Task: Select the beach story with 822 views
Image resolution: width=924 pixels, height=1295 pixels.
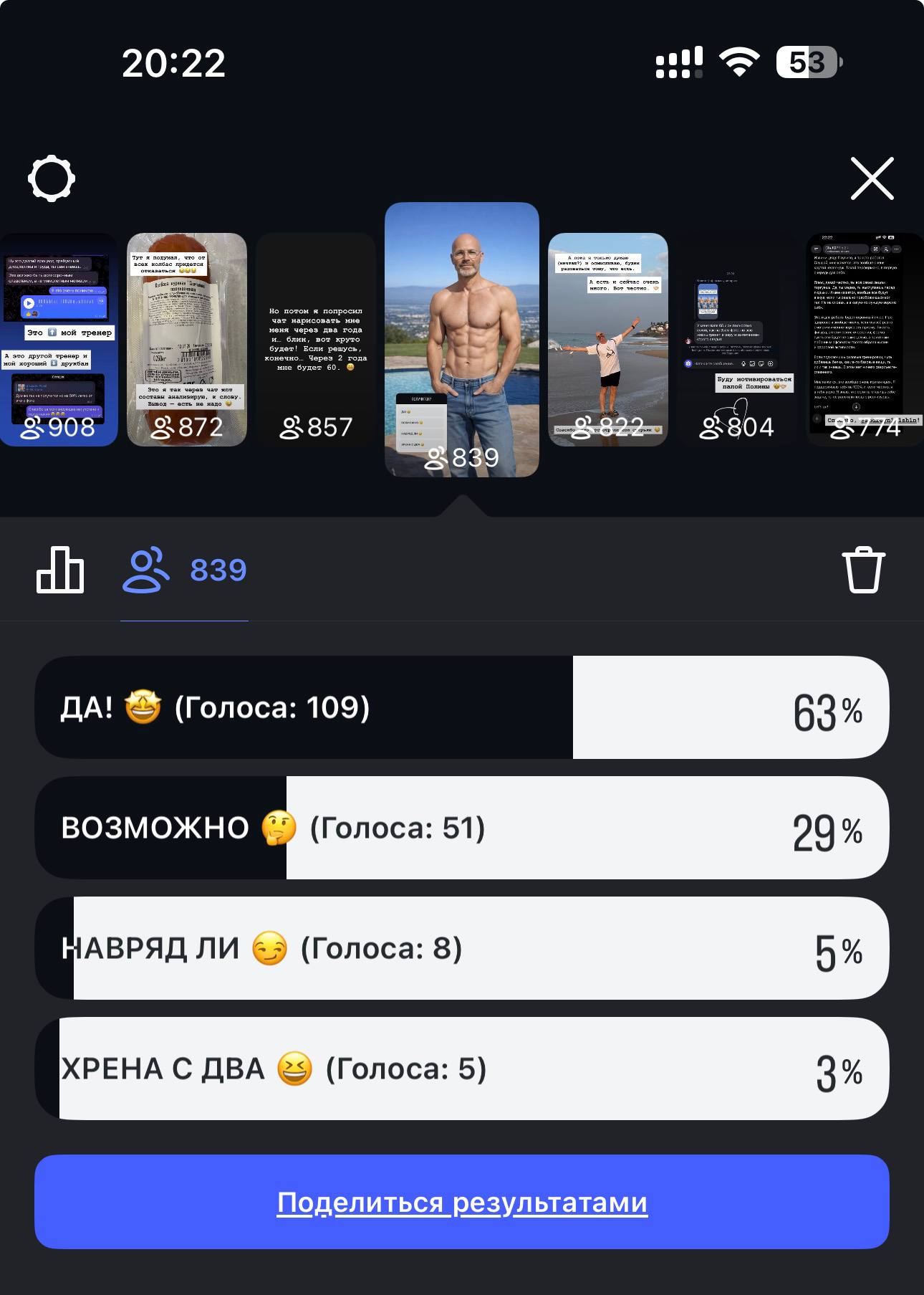Action: 607,339
